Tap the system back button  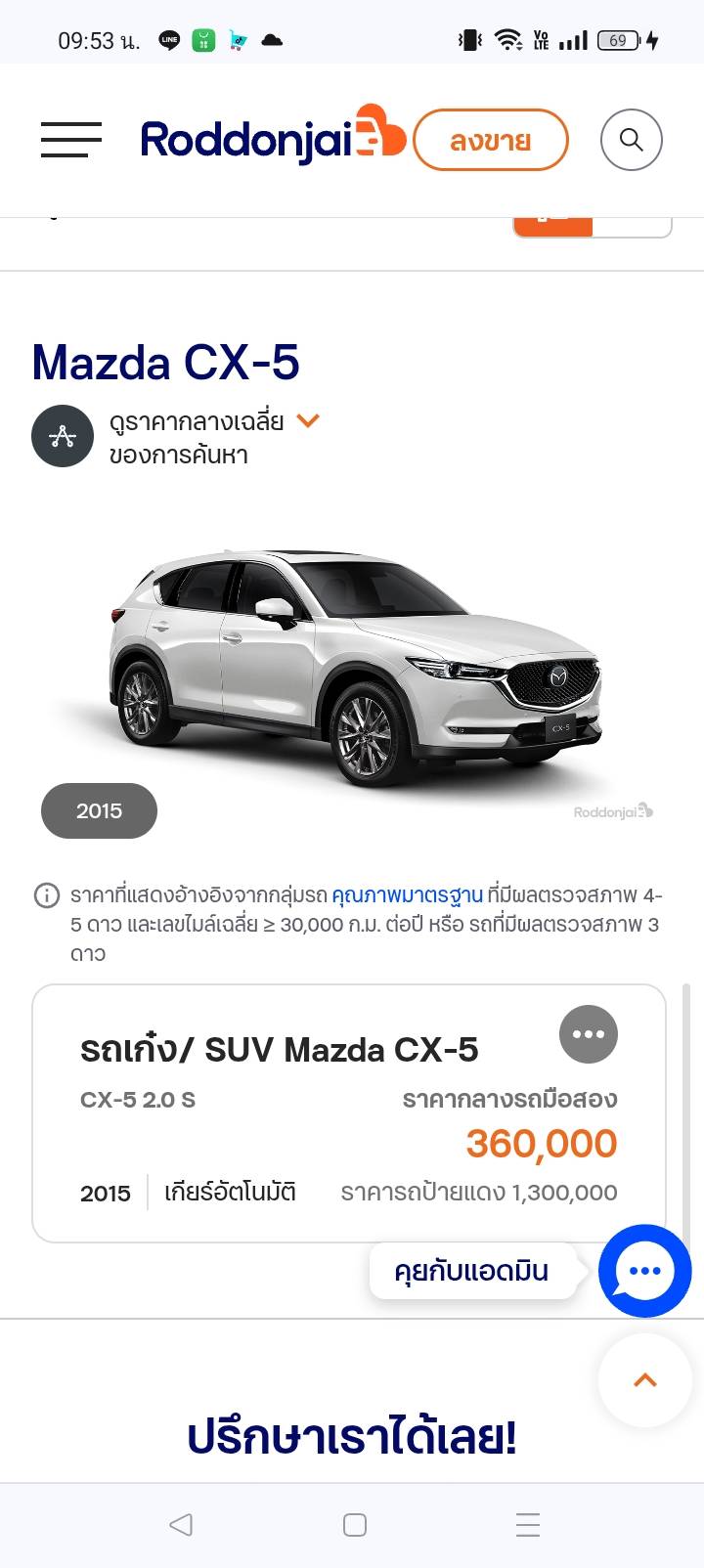(181, 1524)
